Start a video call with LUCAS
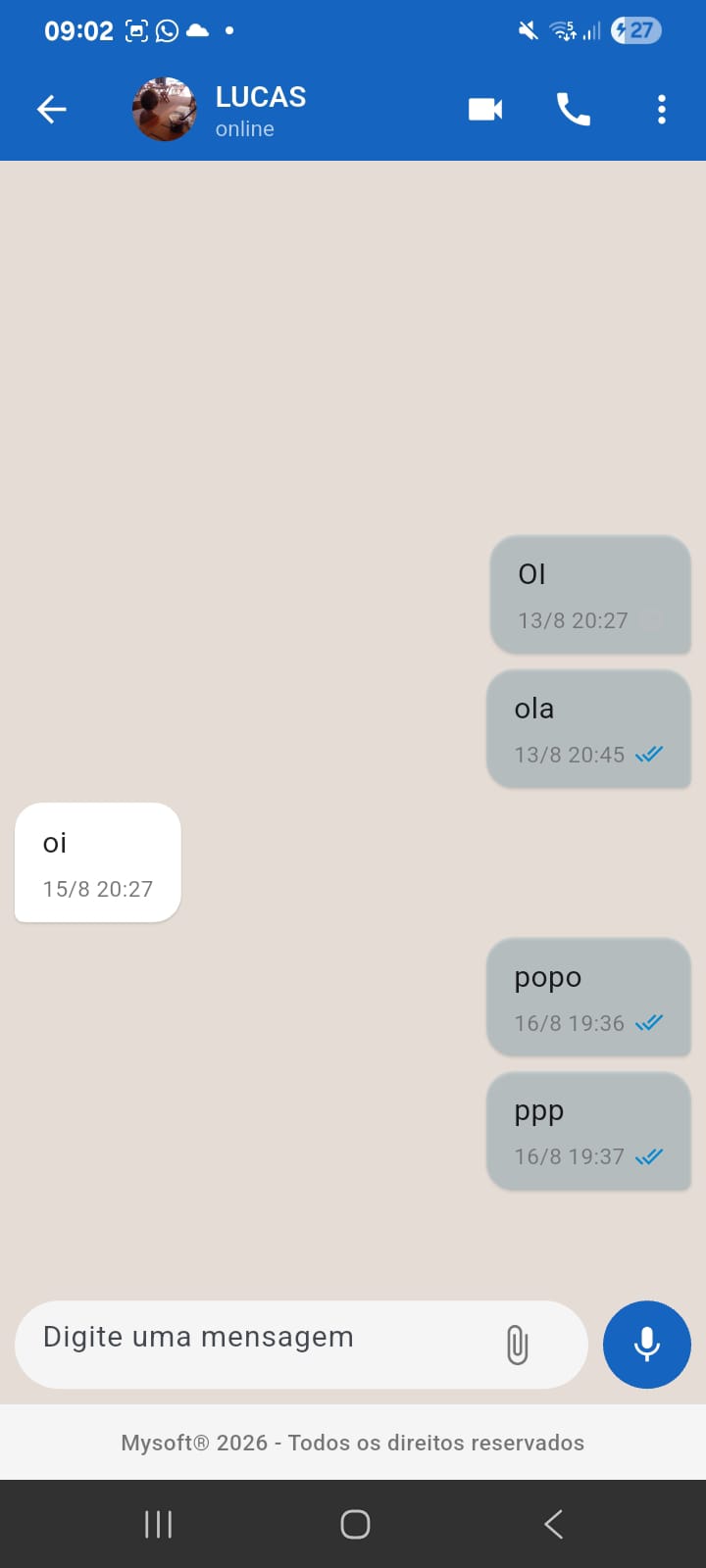706x1568 pixels. coord(485,109)
